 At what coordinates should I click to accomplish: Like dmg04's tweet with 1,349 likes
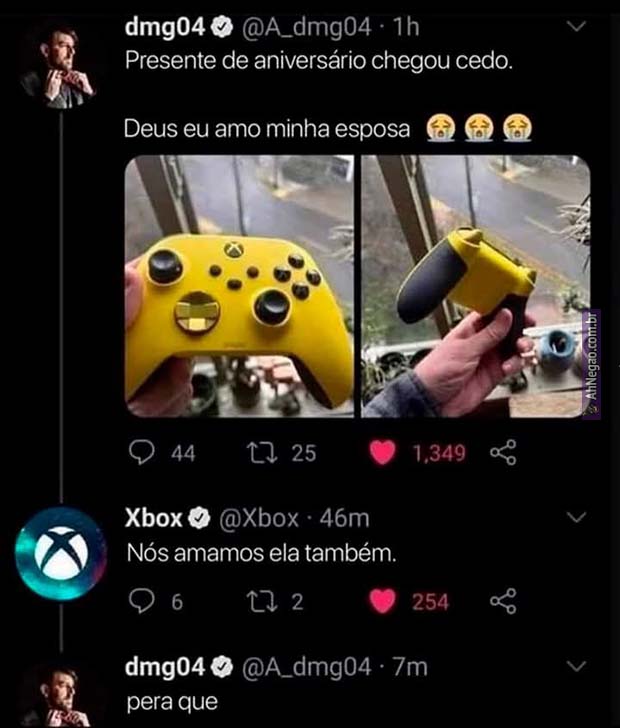pyautogui.click(x=382, y=453)
